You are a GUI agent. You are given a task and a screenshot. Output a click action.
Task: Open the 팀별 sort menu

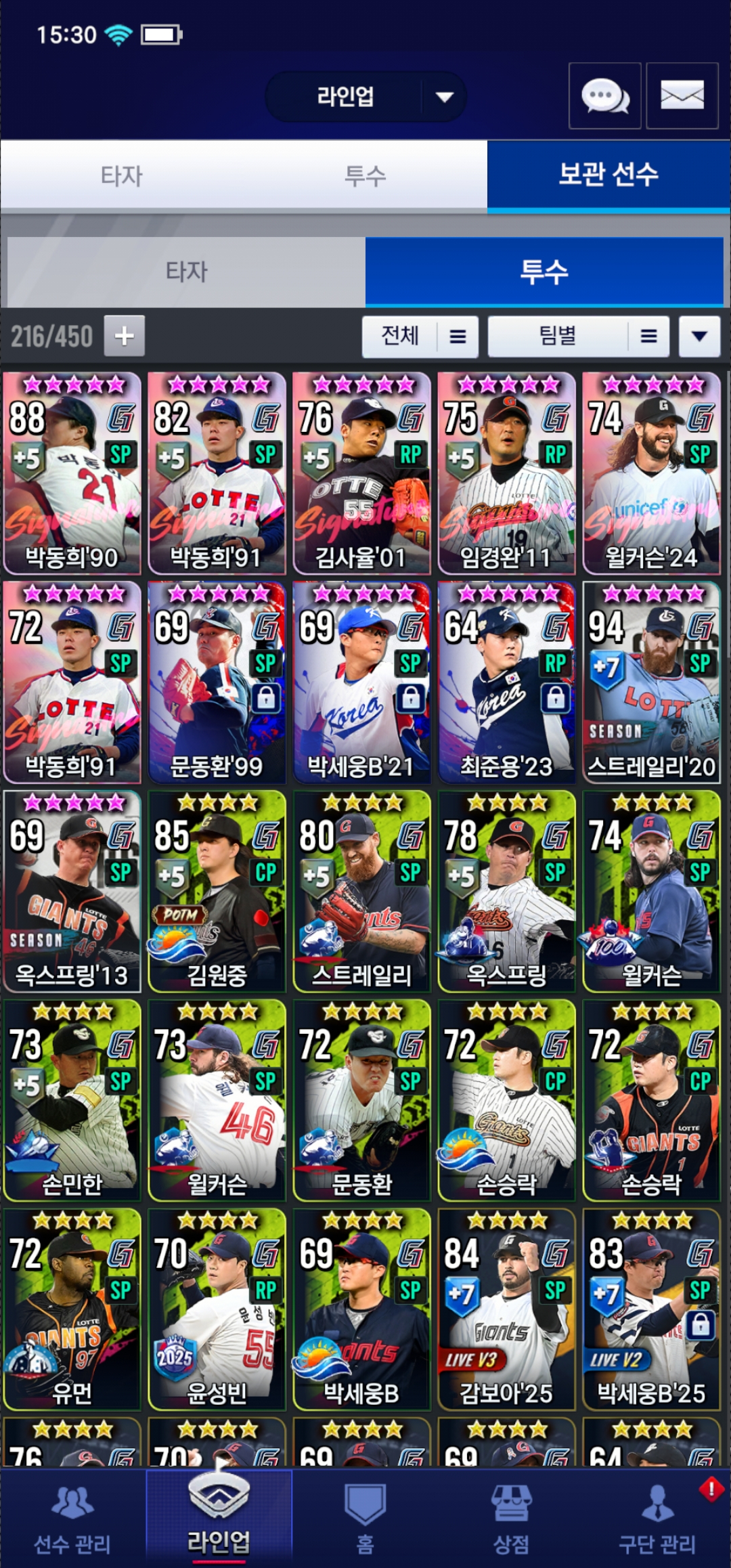tap(578, 336)
